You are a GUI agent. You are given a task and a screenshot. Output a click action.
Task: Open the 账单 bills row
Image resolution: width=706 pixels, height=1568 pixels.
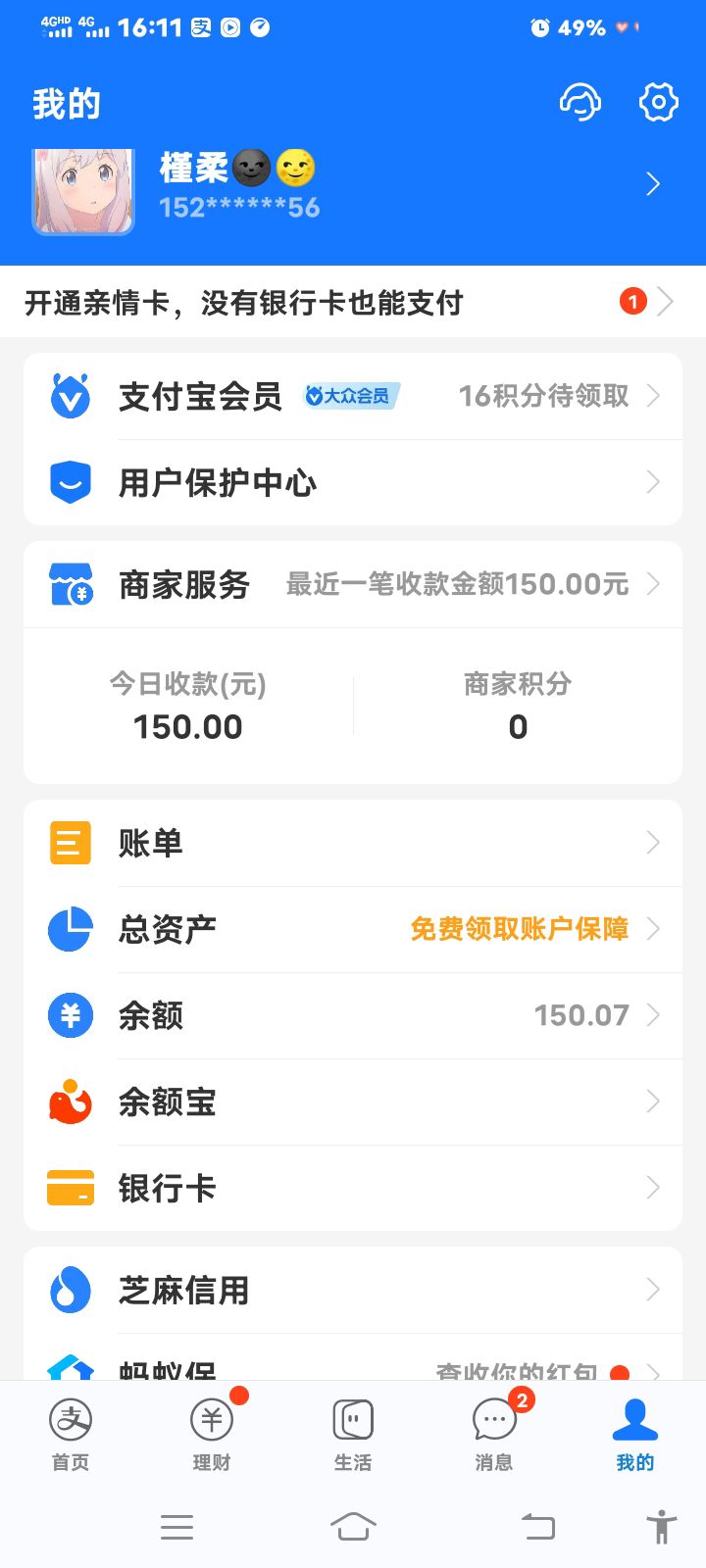click(353, 843)
